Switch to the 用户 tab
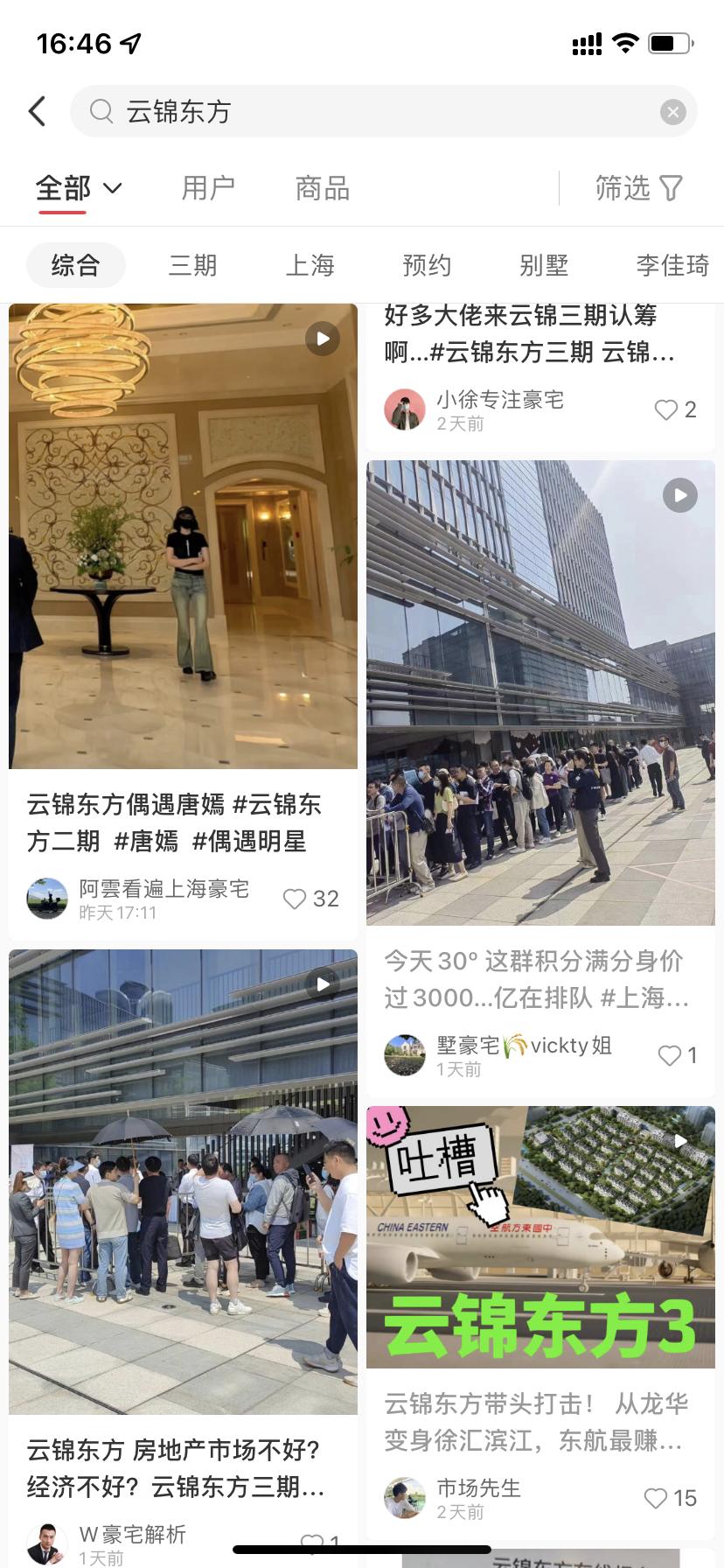Viewport: 724px width, 1568px height. click(x=207, y=187)
